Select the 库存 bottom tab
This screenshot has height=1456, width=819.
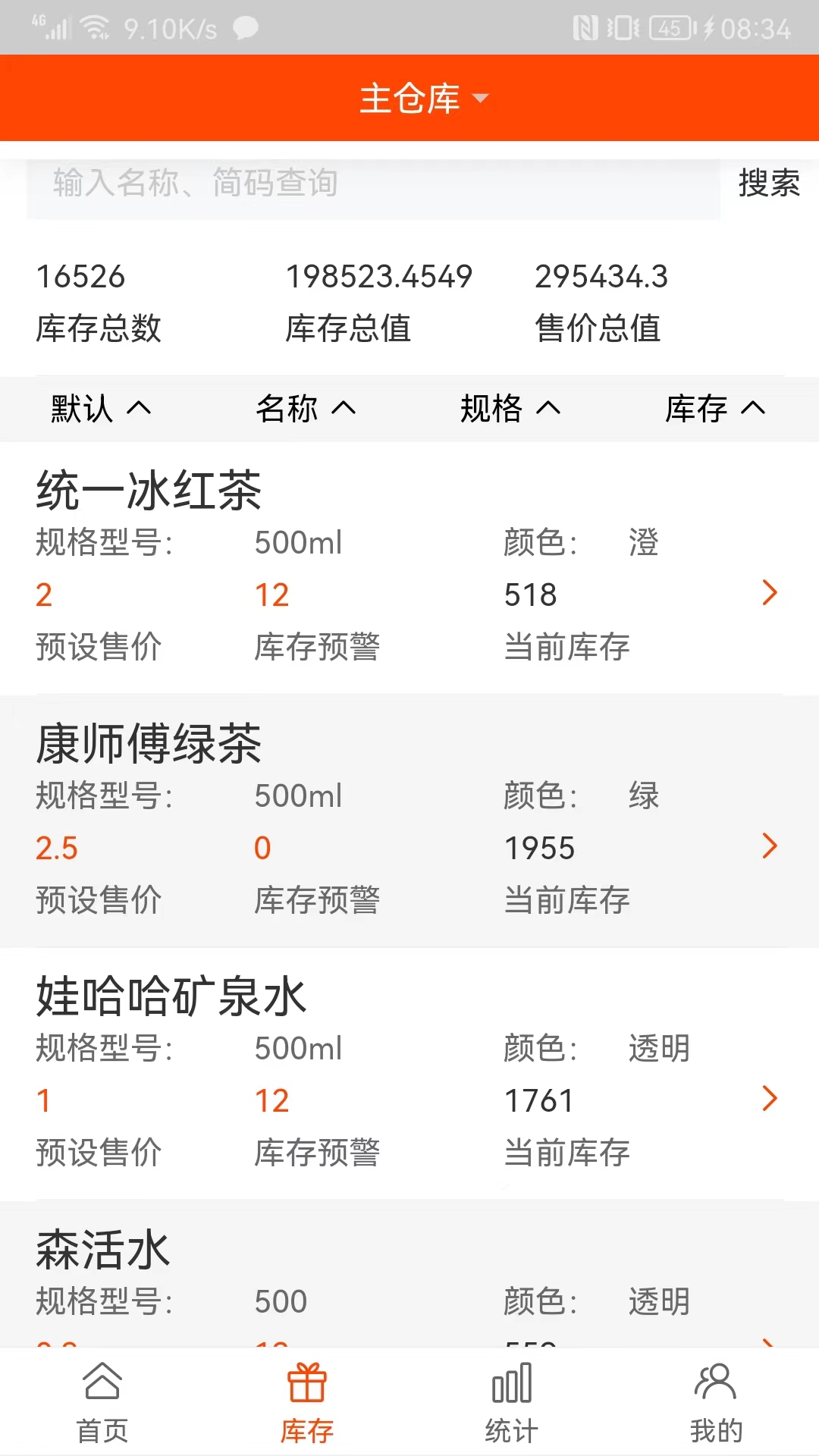pos(307,1401)
